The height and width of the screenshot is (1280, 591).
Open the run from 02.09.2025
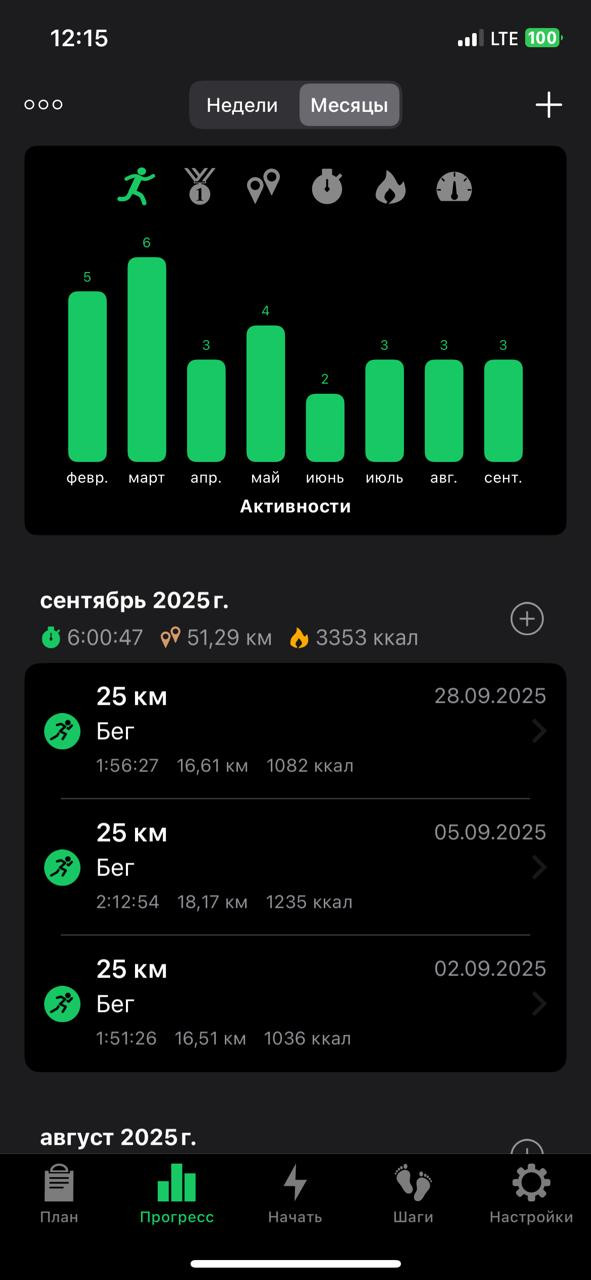[x=295, y=1003]
